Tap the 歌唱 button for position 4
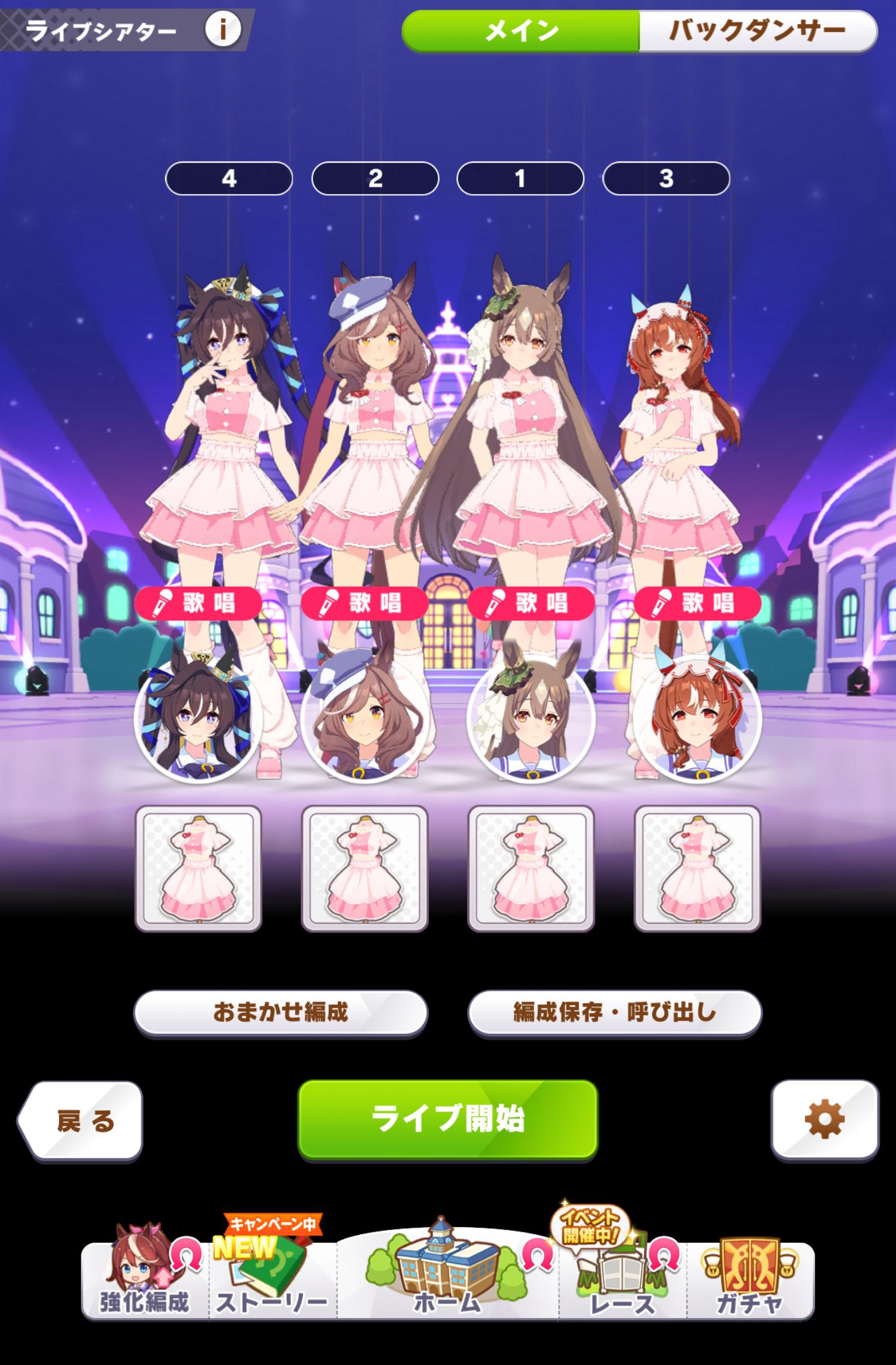Viewport: 896px width, 1365px height. [198, 603]
